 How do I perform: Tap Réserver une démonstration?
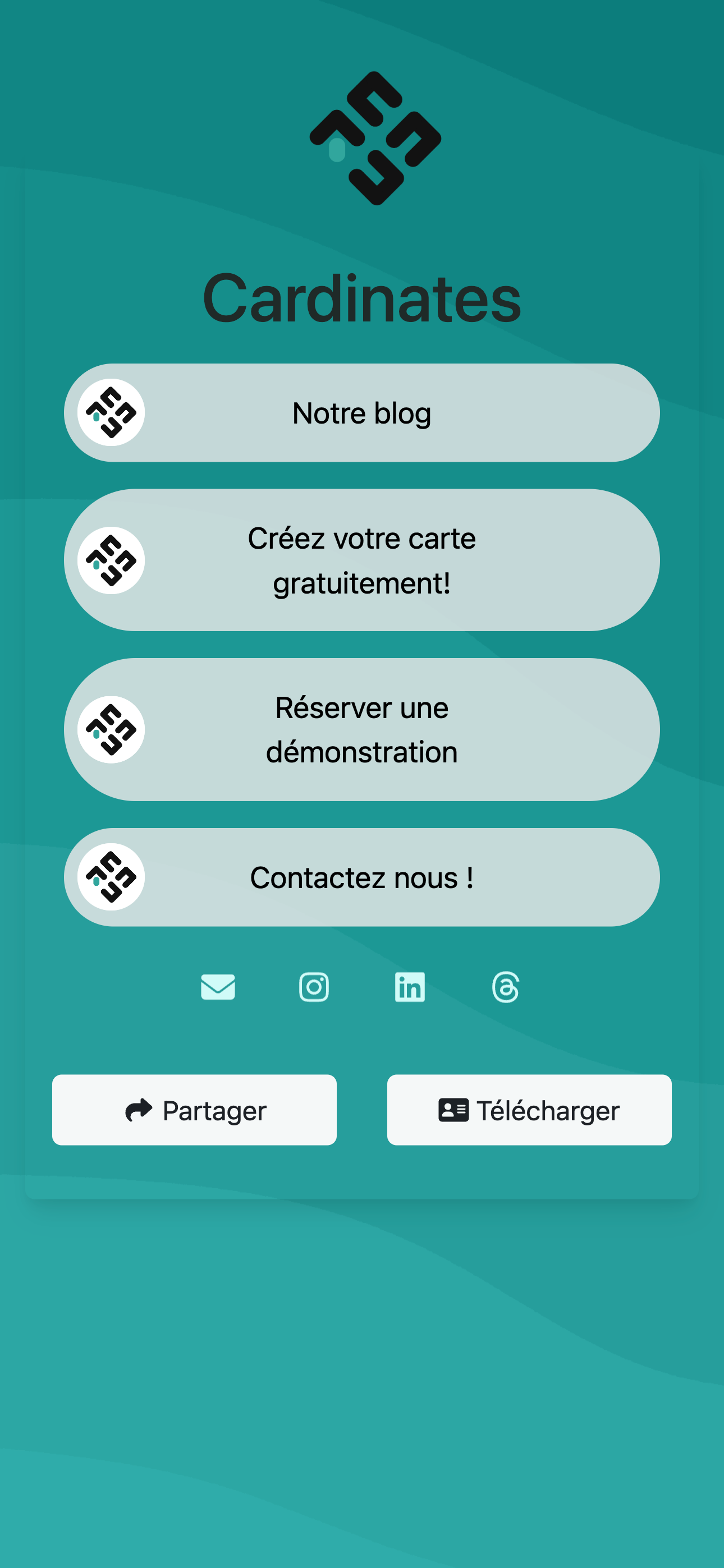pyautogui.click(x=361, y=729)
